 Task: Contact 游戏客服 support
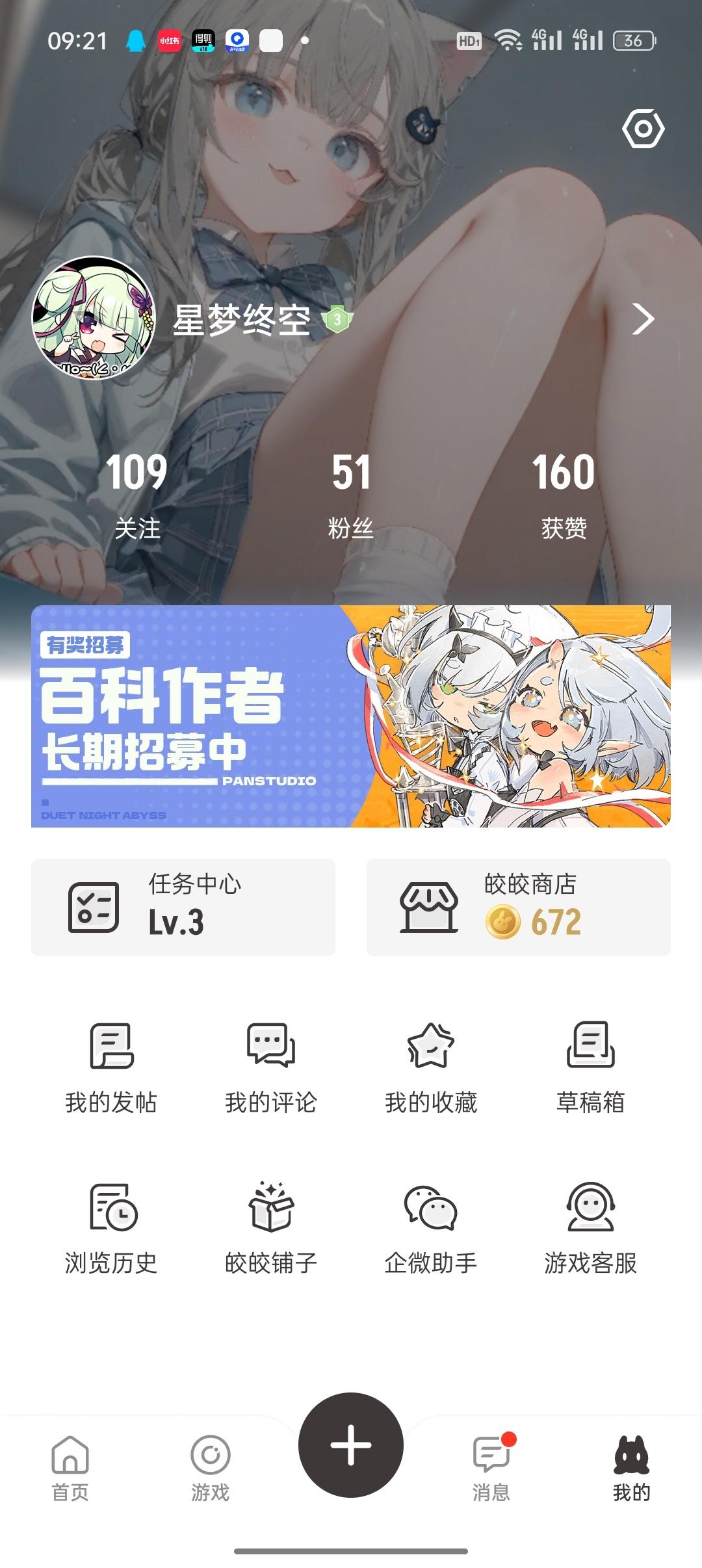coord(590,1227)
